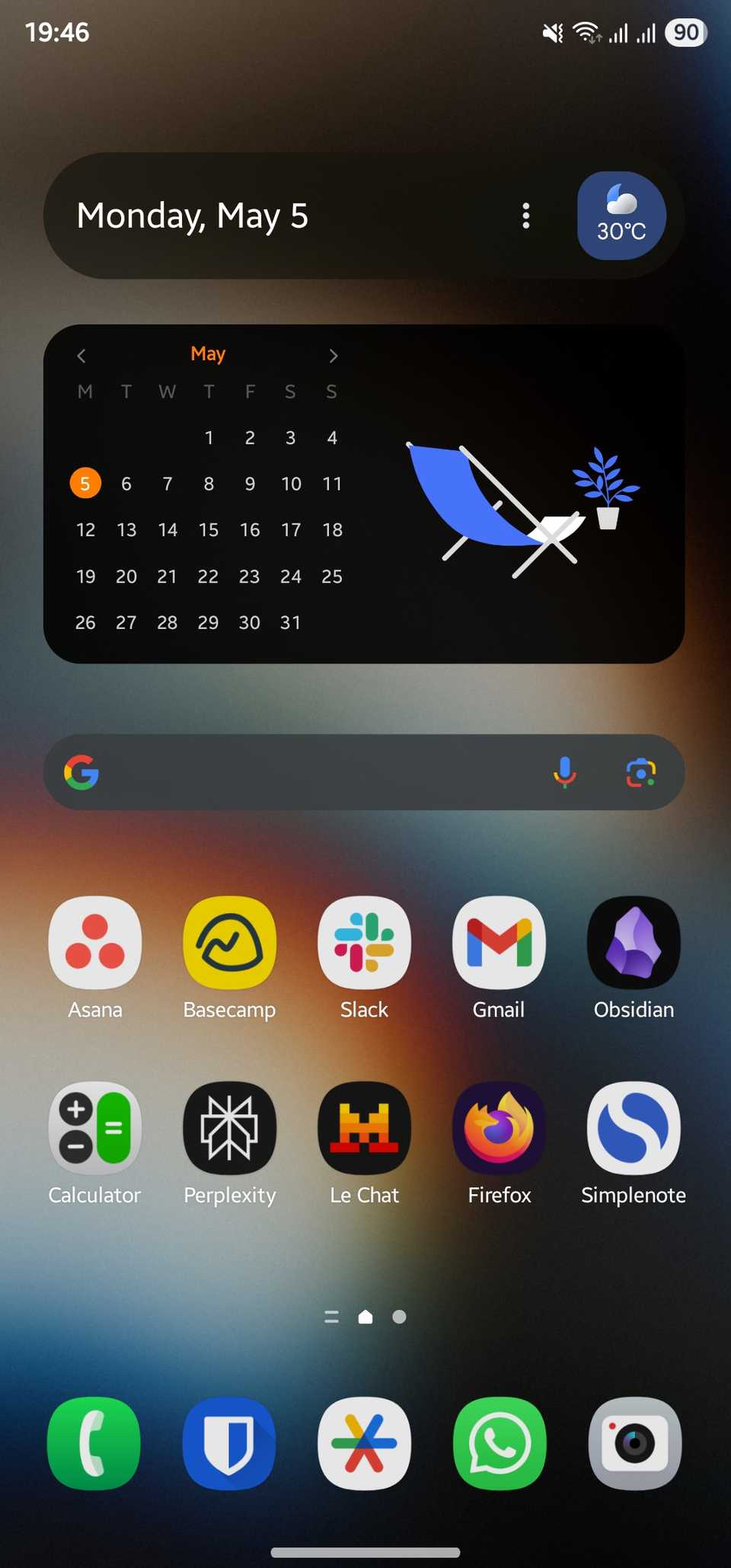731x1568 pixels.
Task: Open the date widget's three-dot menu
Action: pos(525,216)
